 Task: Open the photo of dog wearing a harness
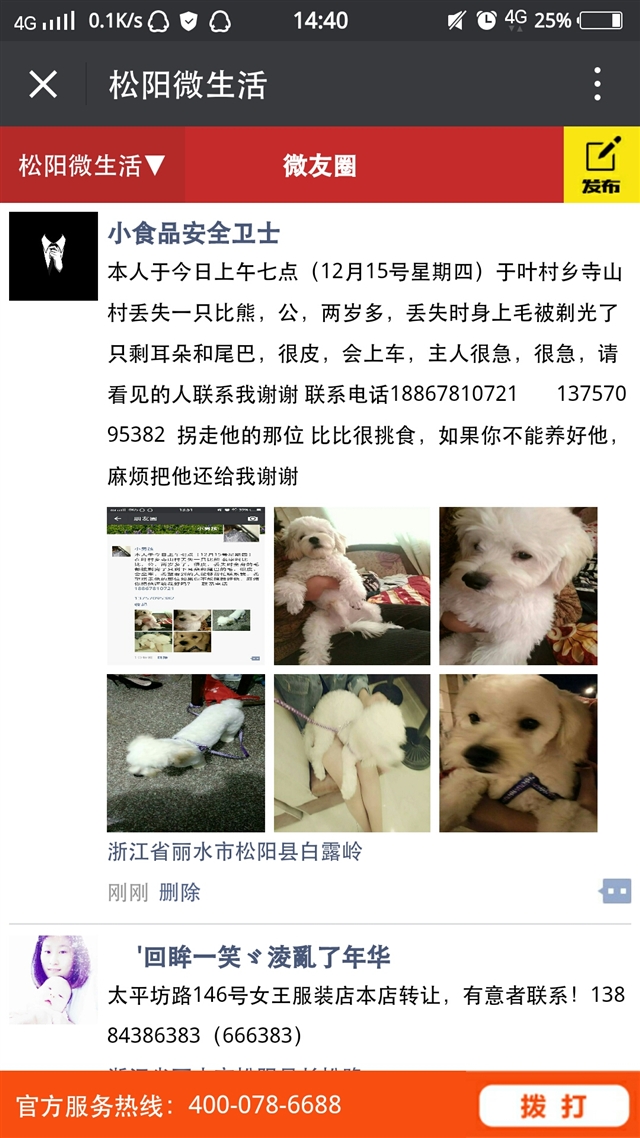coord(518,753)
